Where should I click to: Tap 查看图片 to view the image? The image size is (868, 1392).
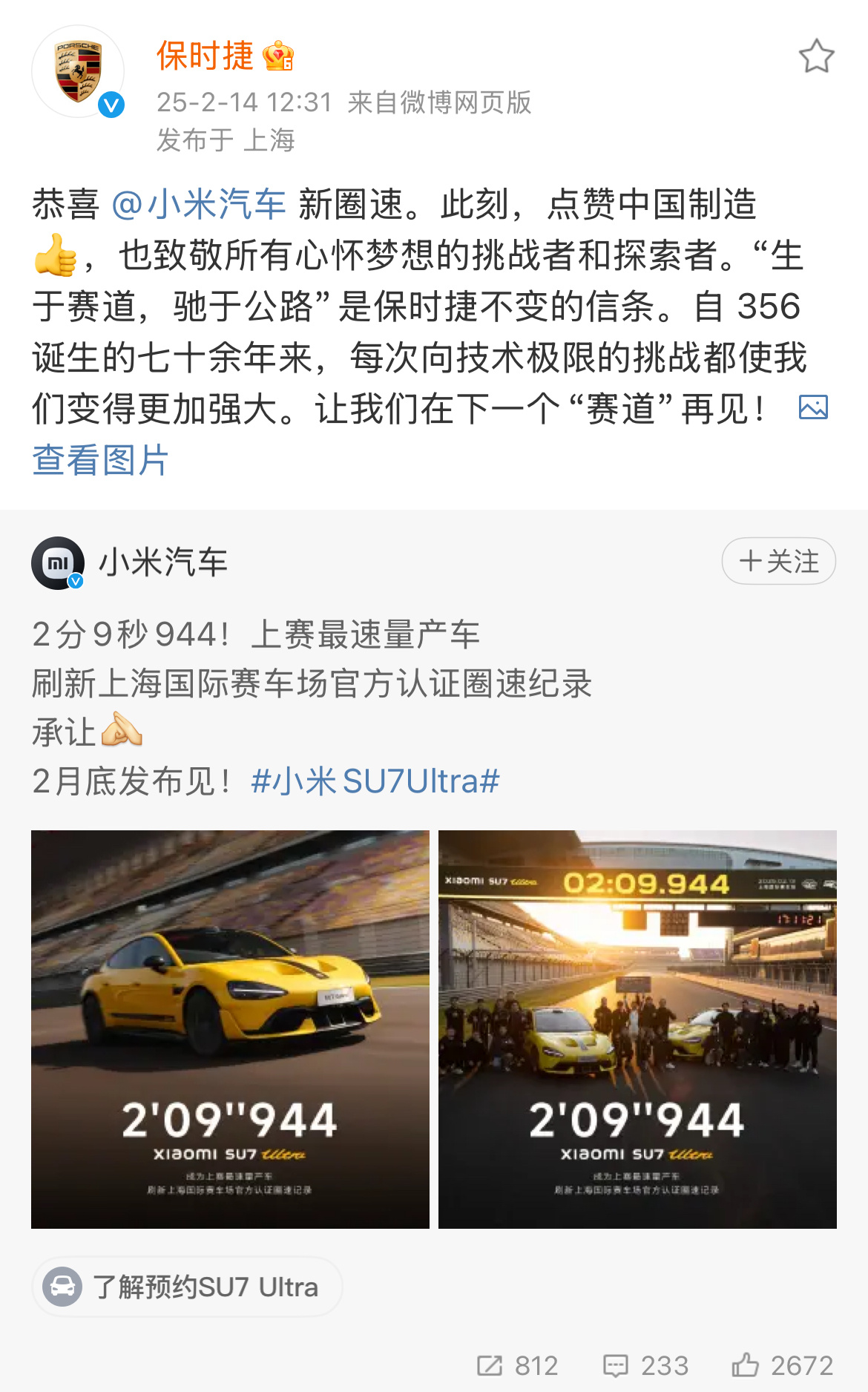[x=101, y=460]
